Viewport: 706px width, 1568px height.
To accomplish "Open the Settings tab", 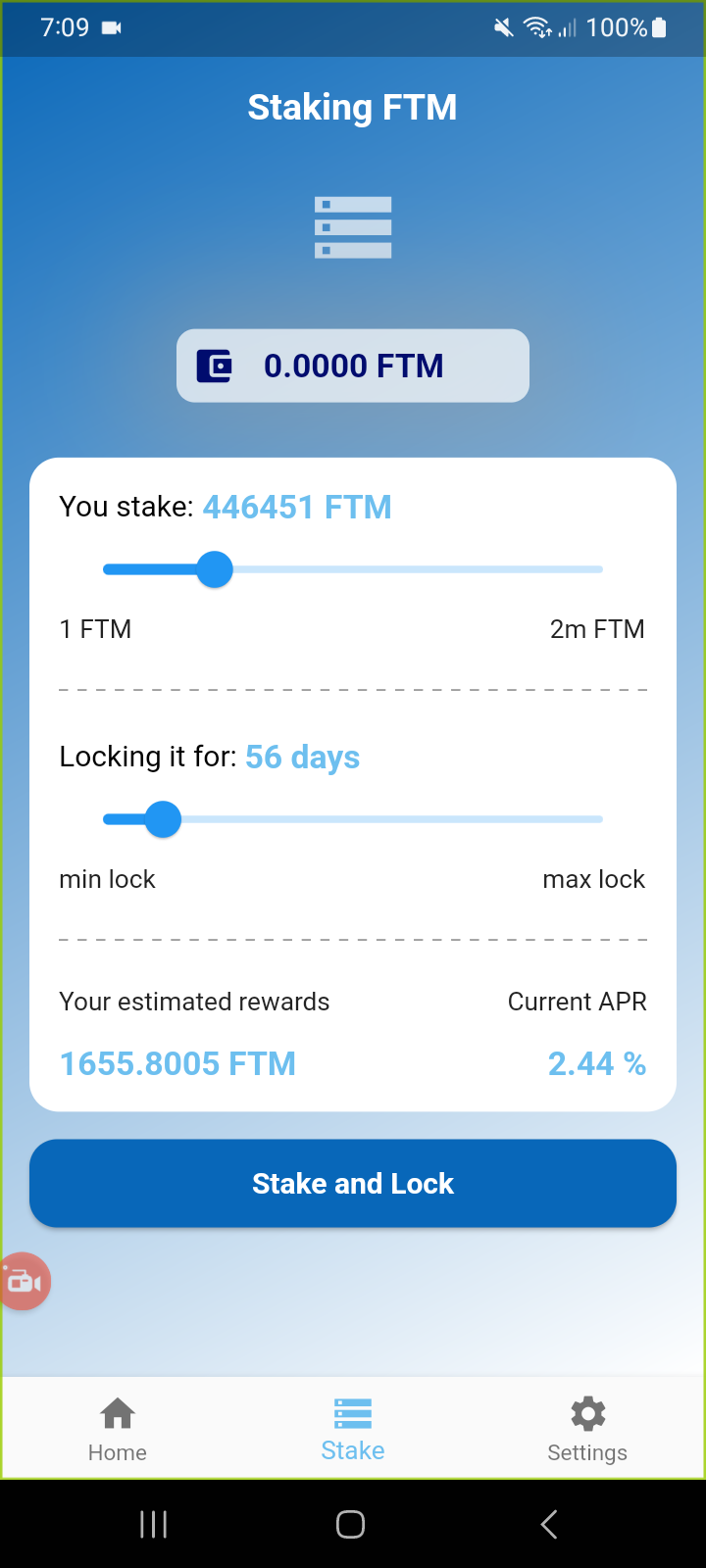I will point(586,1427).
